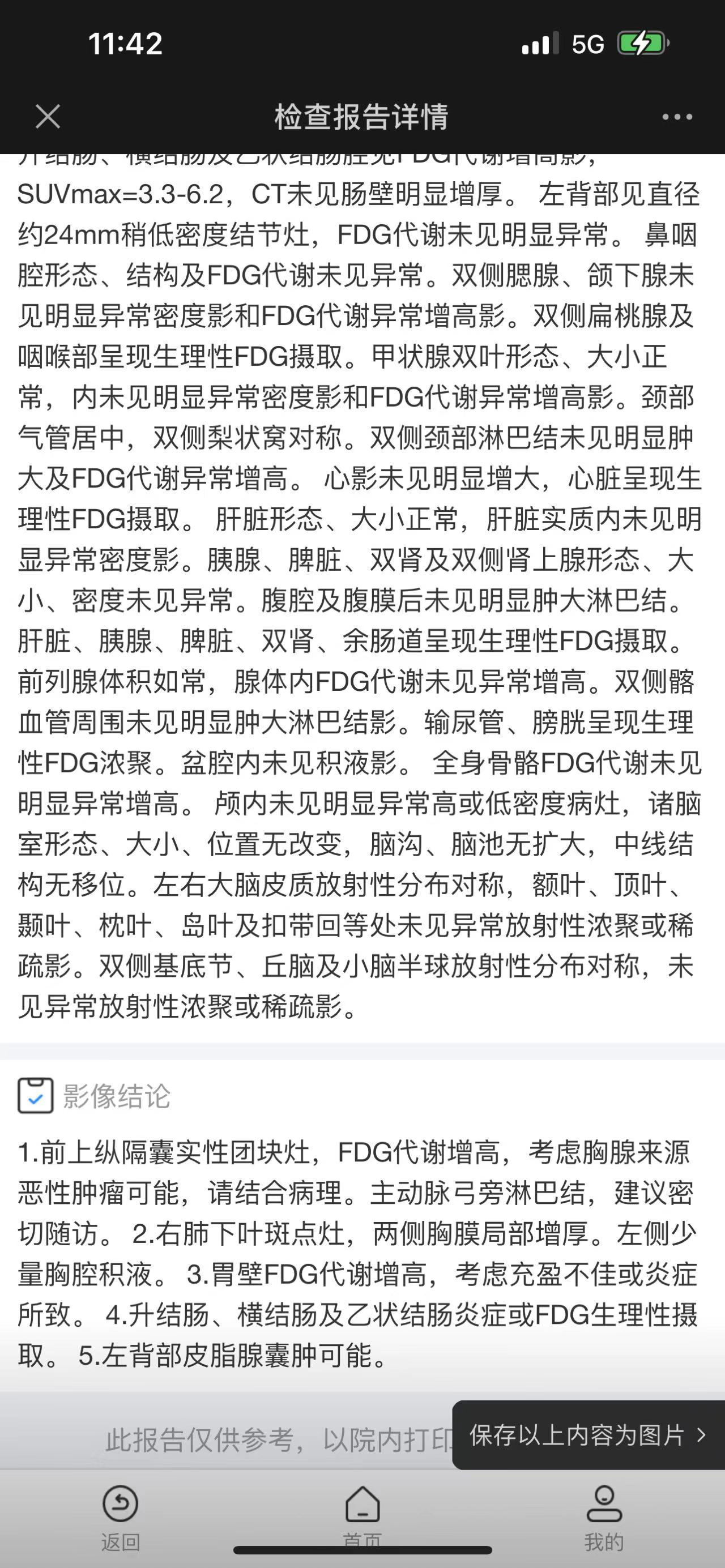Open the three-dot overflow menu
The width and height of the screenshot is (725, 1568).
[x=677, y=117]
